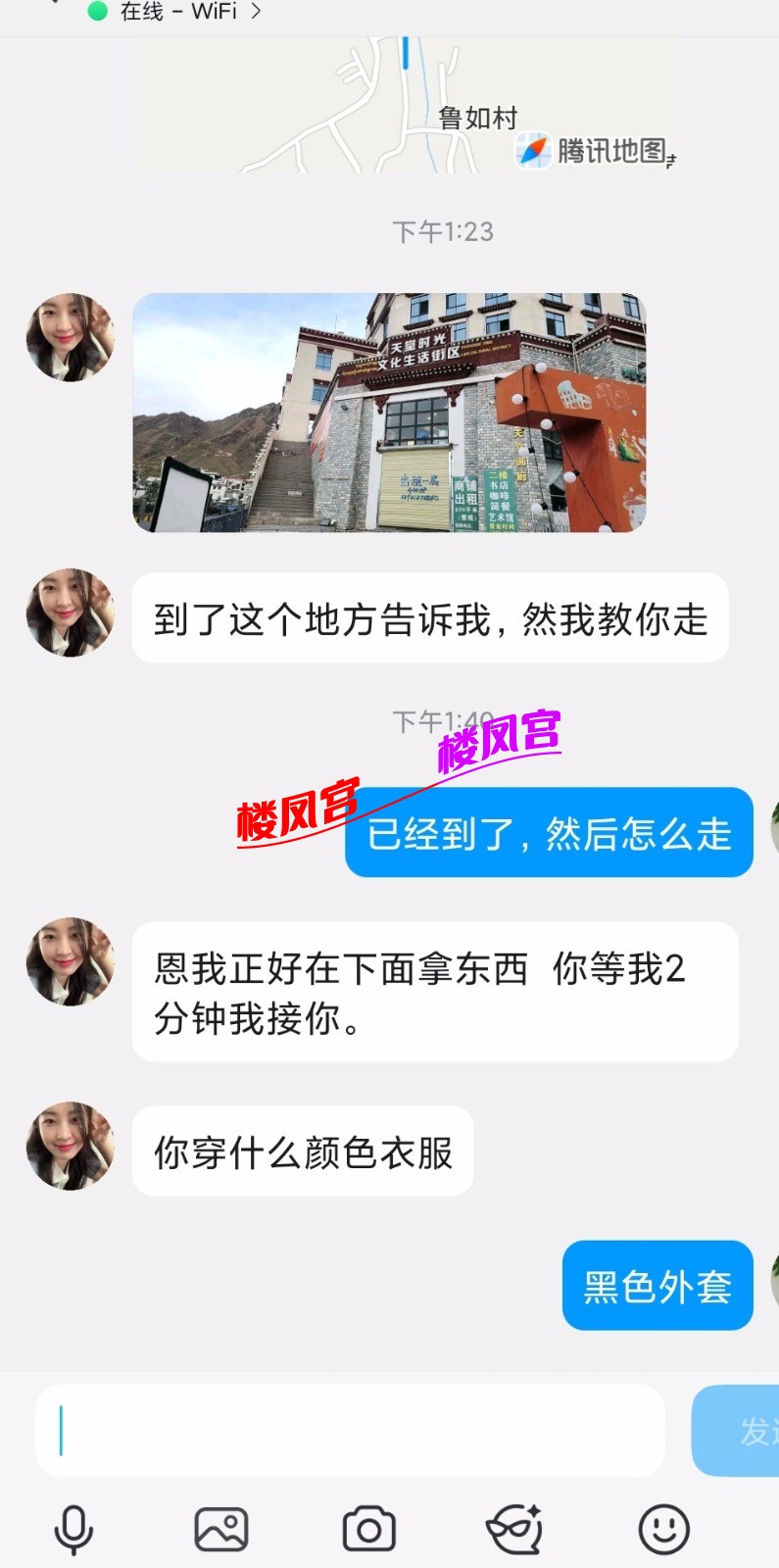Tap the message input field
Image resolution: width=779 pixels, height=1568 pixels.
coord(350,1431)
